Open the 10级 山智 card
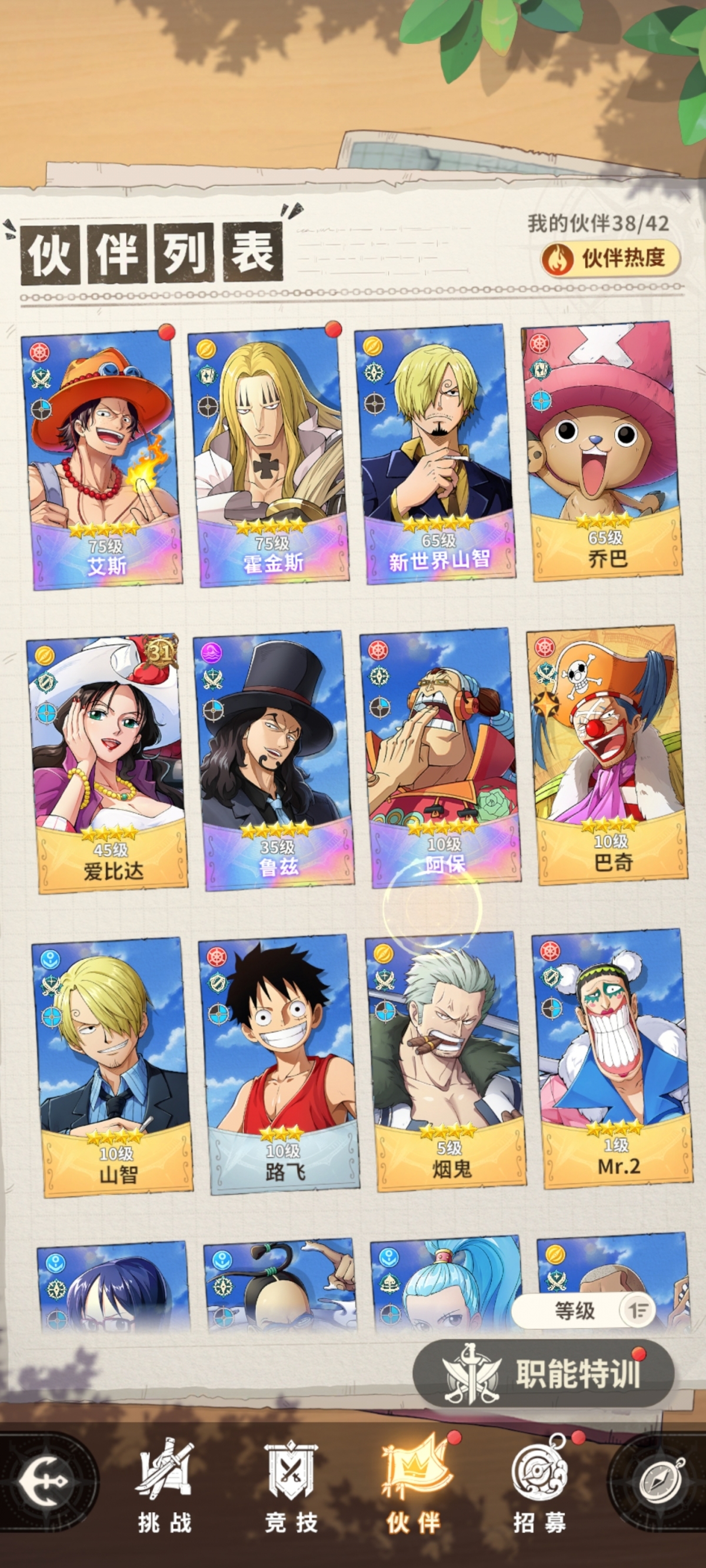Image resolution: width=706 pixels, height=1568 pixels. (114, 1065)
